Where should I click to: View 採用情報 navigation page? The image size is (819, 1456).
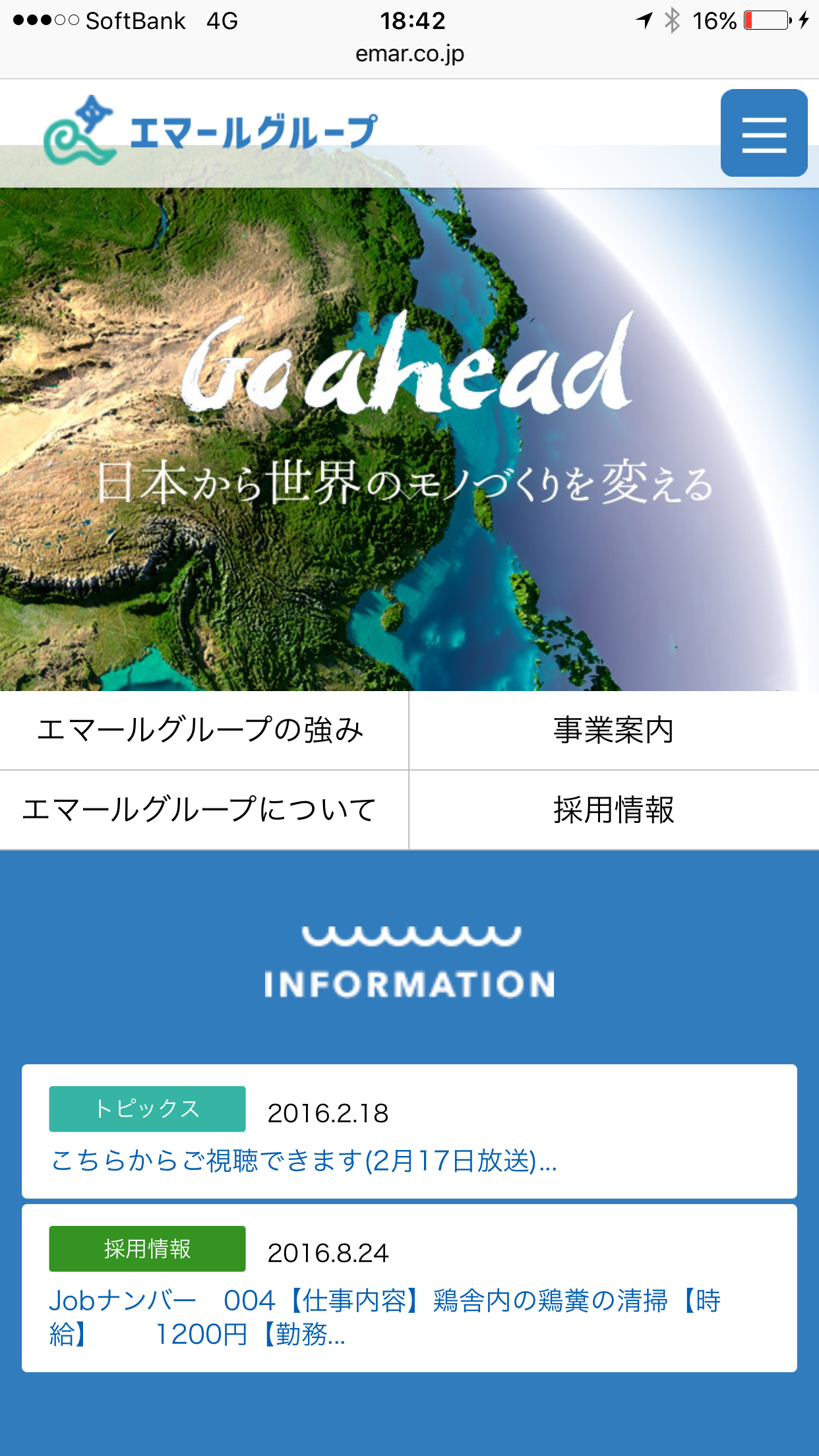click(x=613, y=810)
